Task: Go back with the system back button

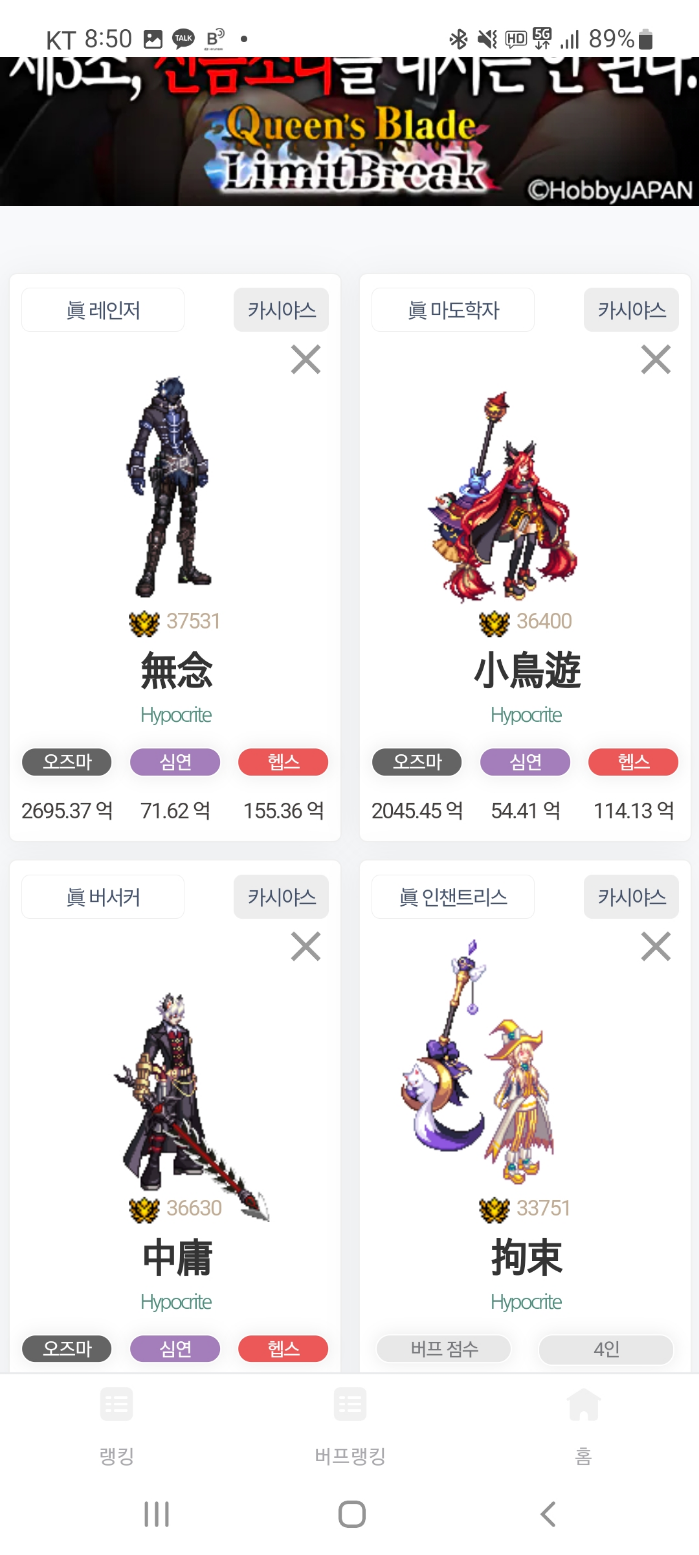Action: tap(547, 1514)
